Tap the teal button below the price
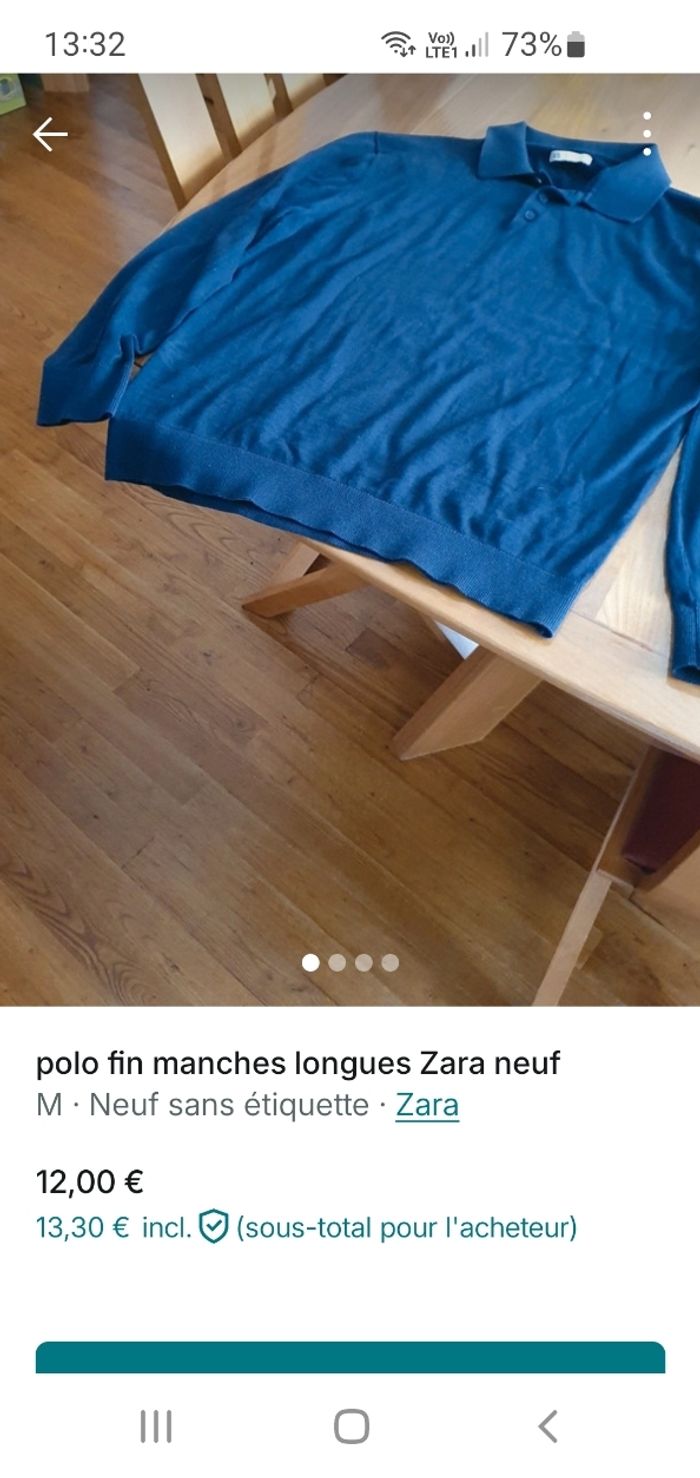The width and height of the screenshot is (700, 1478). (x=350, y=1357)
